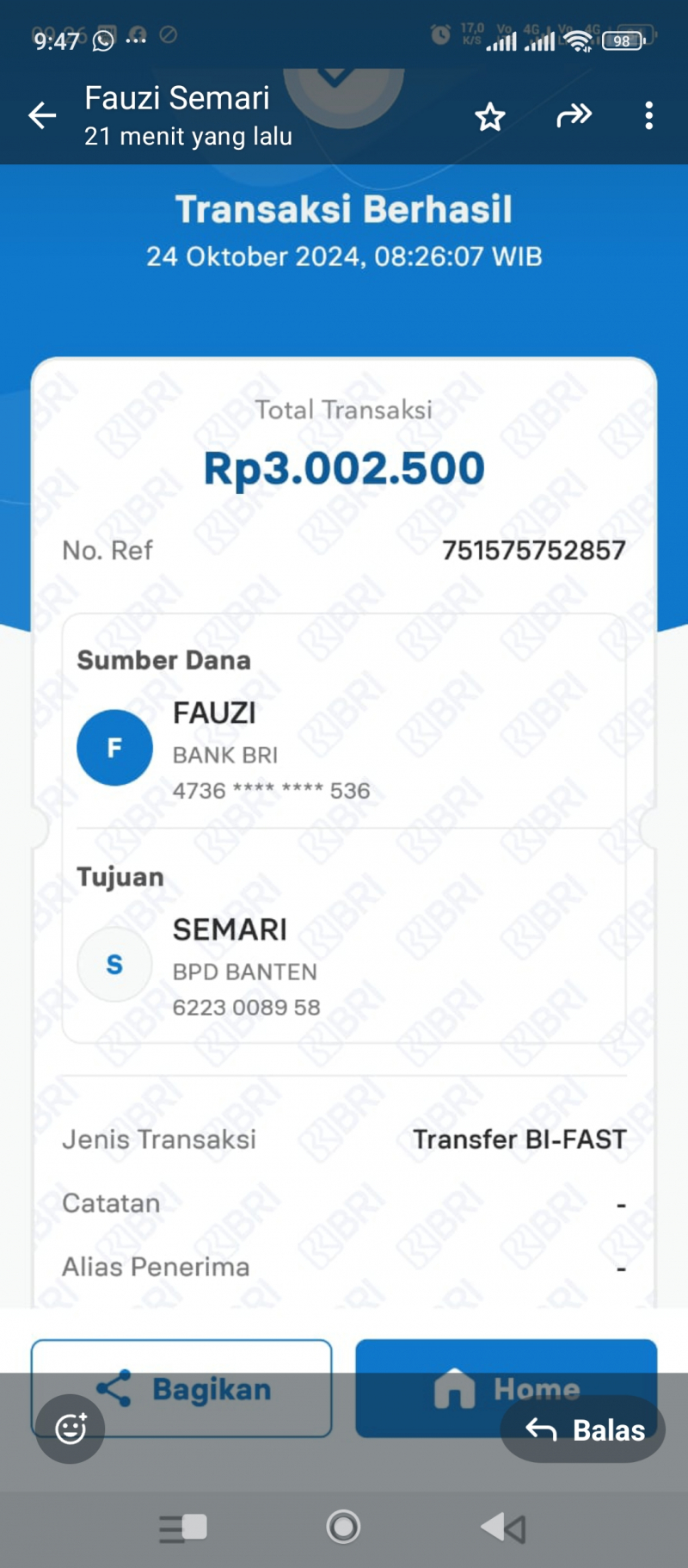The width and height of the screenshot is (688, 1568).
Task: Tap the house icon inside the Home button
Action: (456, 1388)
